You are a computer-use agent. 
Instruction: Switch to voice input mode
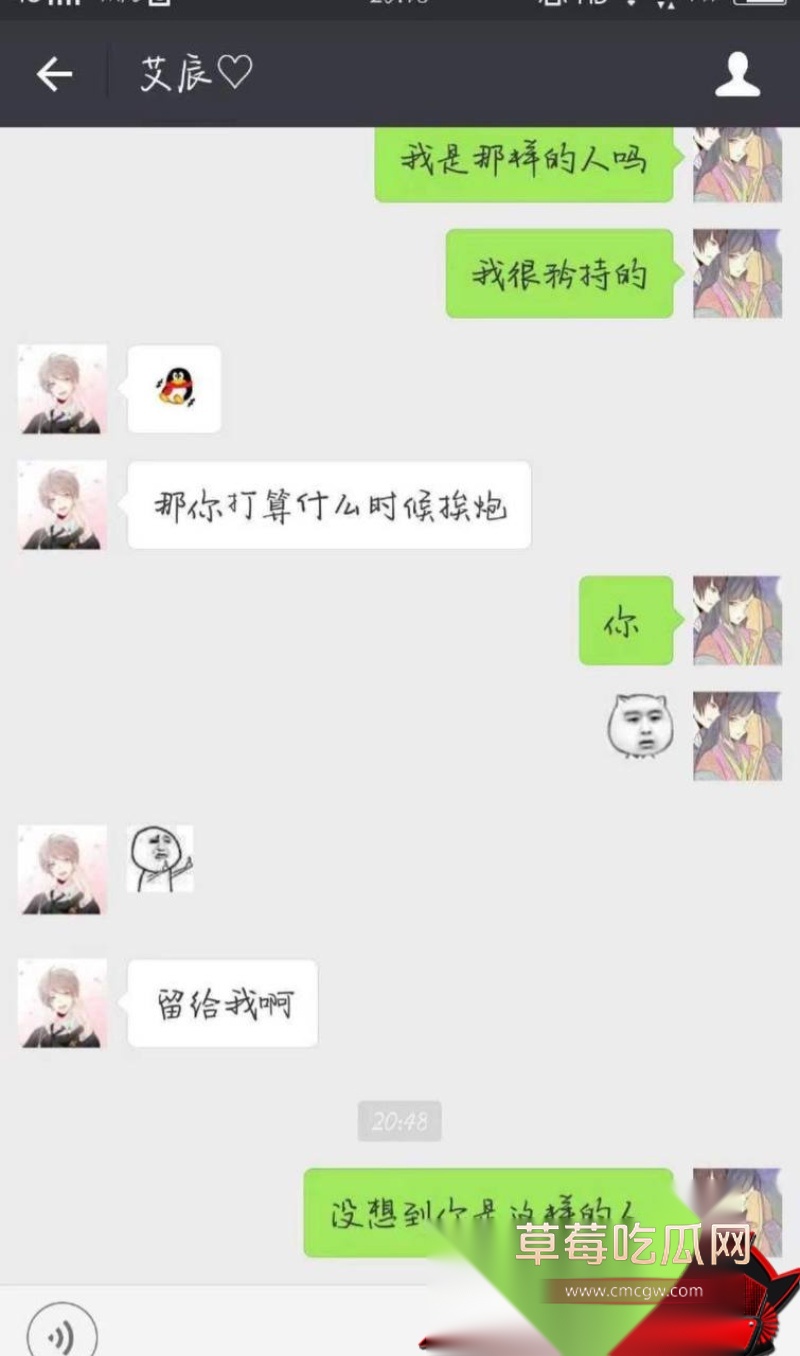coord(62,1333)
